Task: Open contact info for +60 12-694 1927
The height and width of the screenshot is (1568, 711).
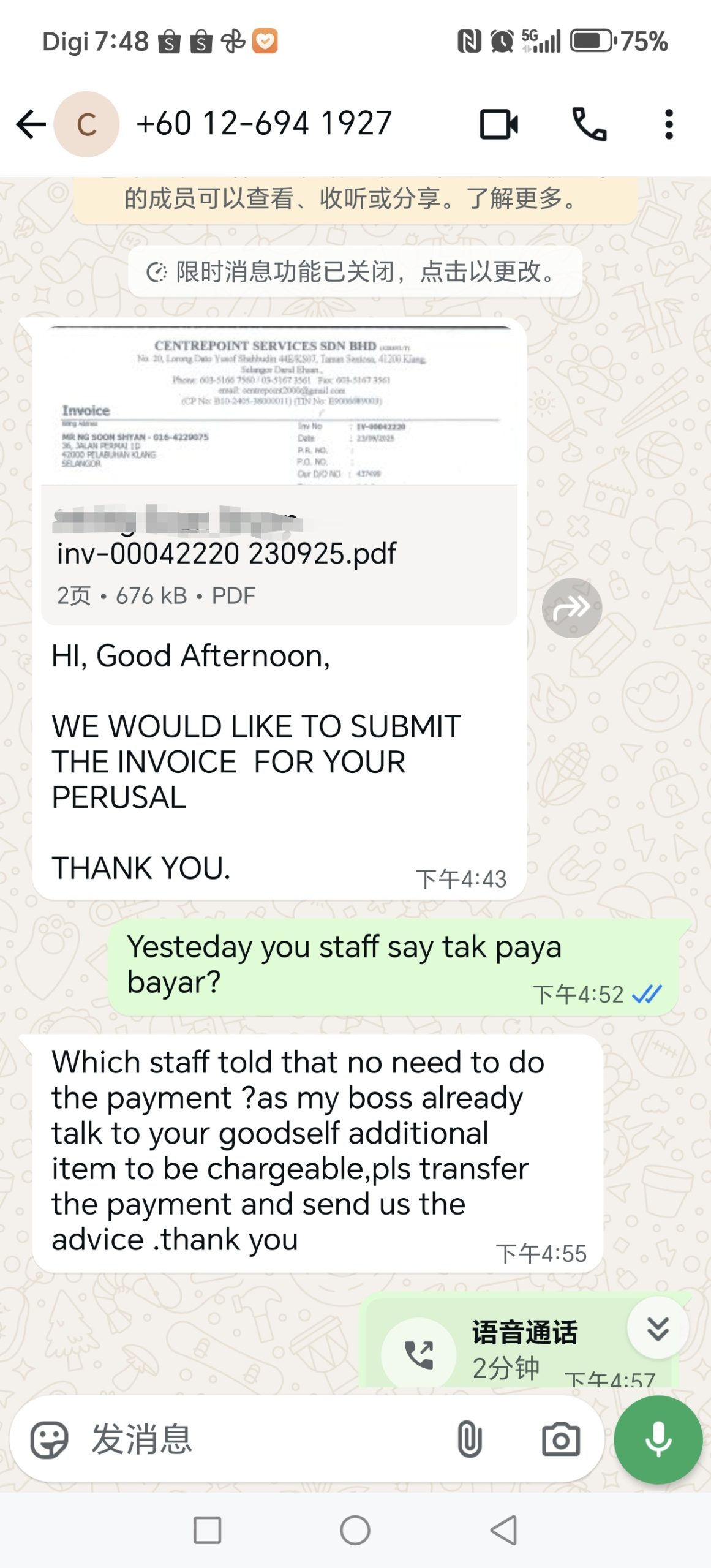Action: 263,124
